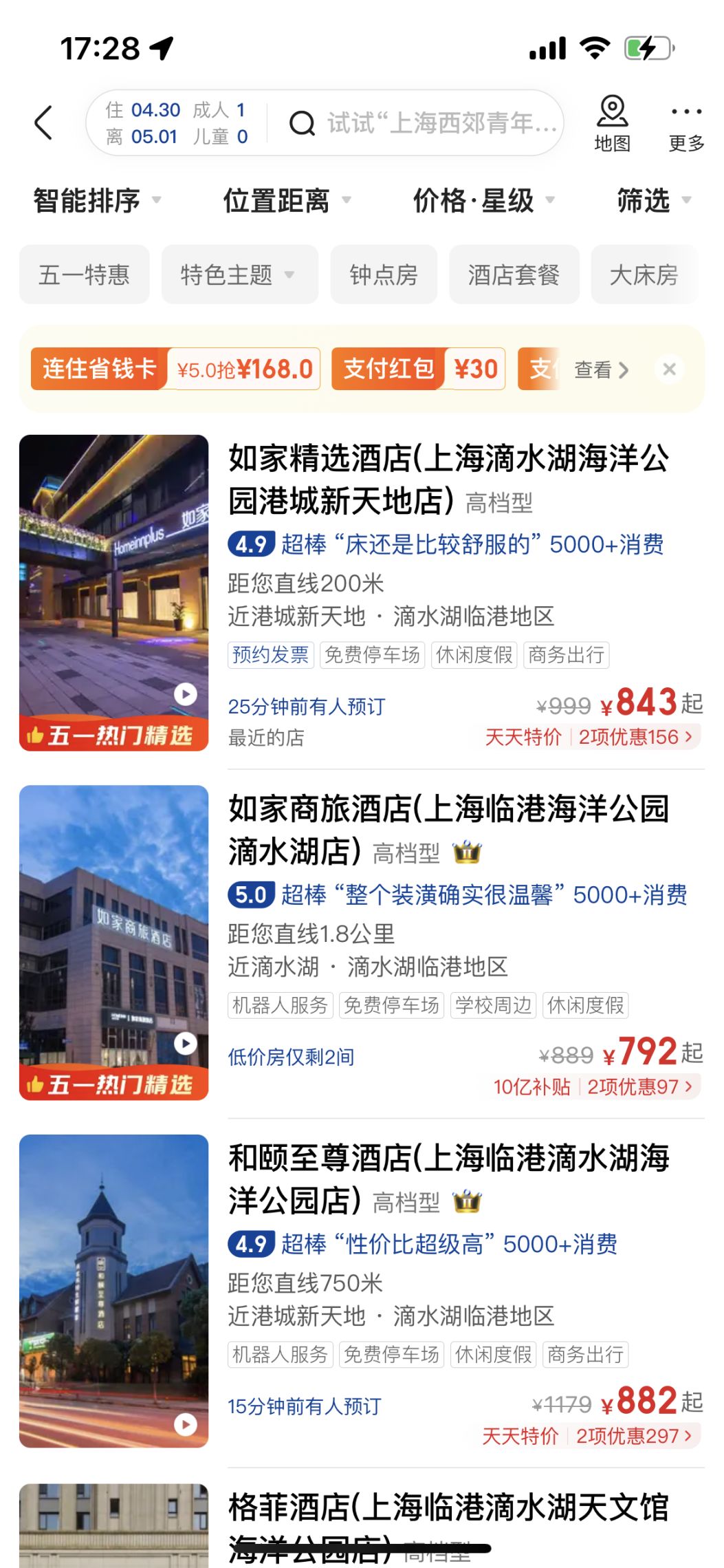Open 和颐至尊酒店 海洋公园店 listing
Viewport: 724px width, 1568px height.
pos(448,1179)
